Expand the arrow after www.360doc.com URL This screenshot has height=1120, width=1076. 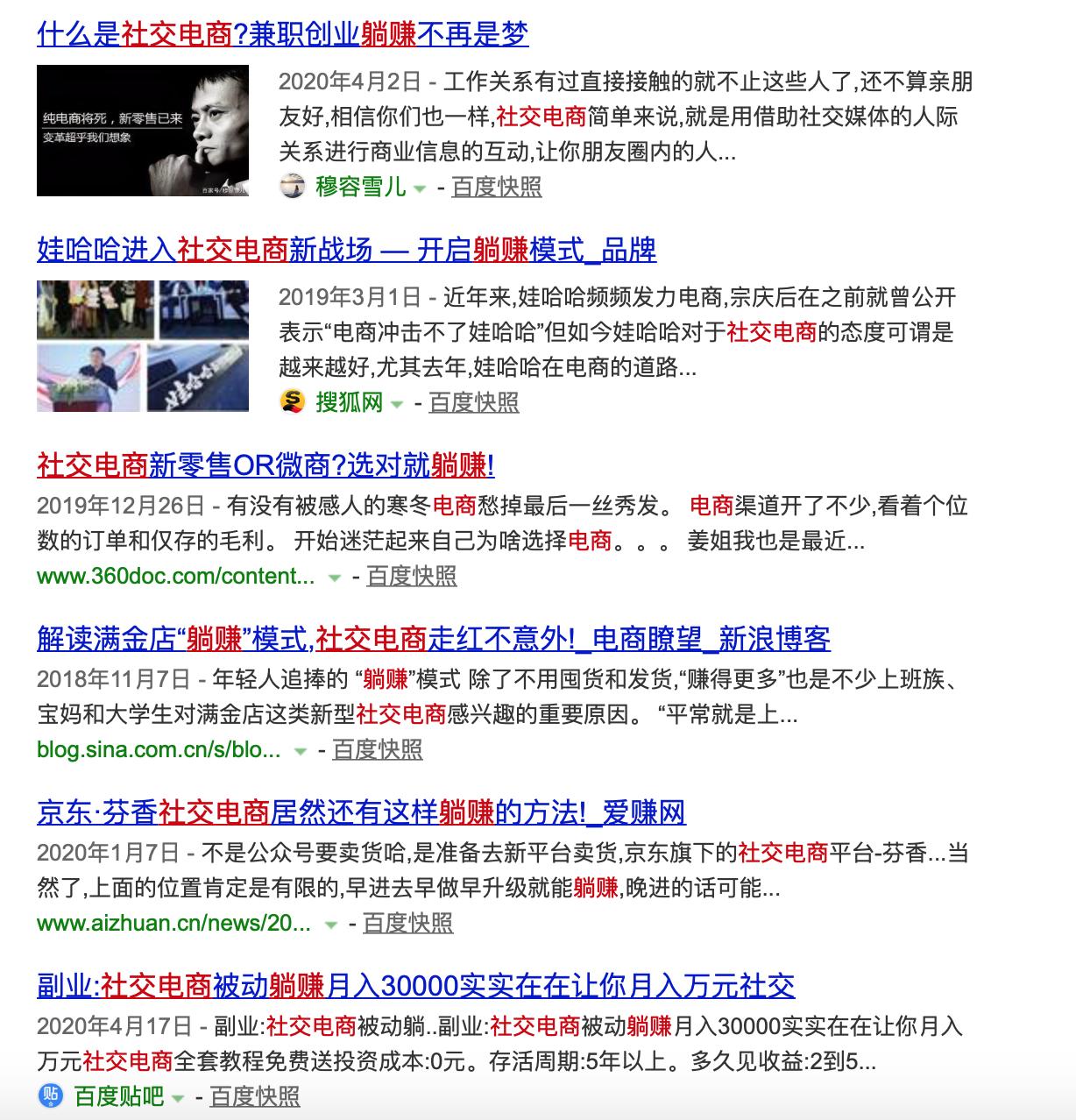point(334,578)
